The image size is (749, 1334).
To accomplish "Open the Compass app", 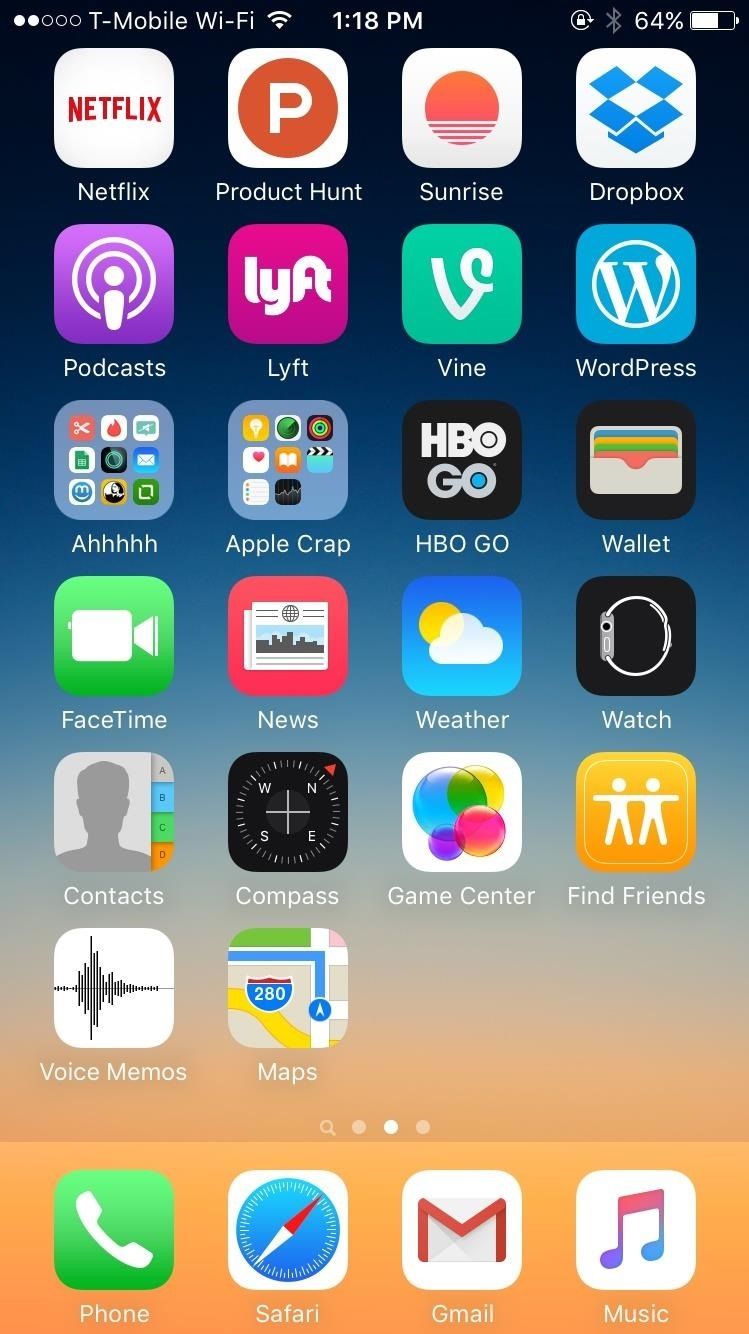I will click(x=287, y=812).
